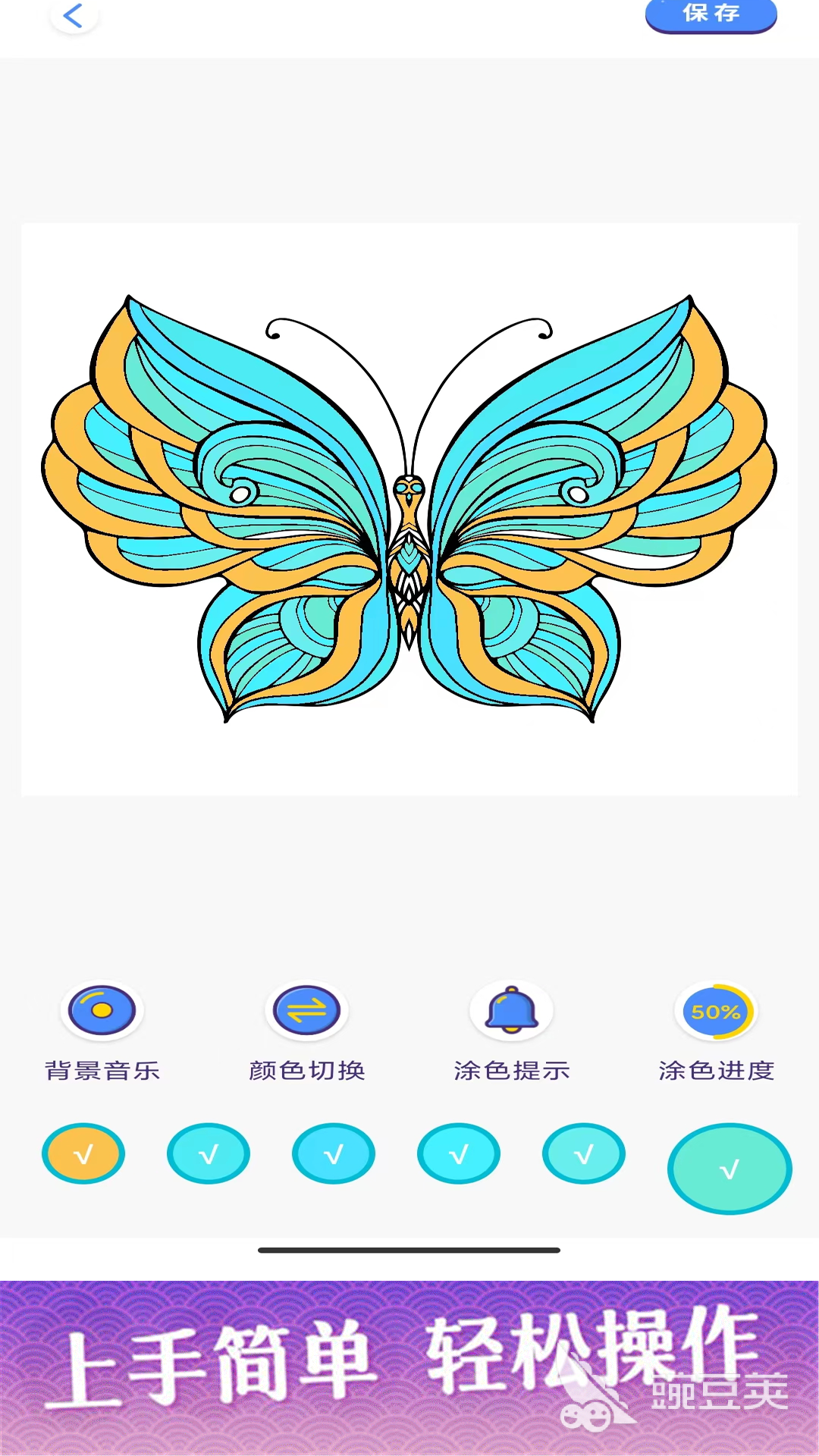The image size is (819, 1456).
Task: Check the 涂色进度 50% progress indicator
Action: 714,1011
